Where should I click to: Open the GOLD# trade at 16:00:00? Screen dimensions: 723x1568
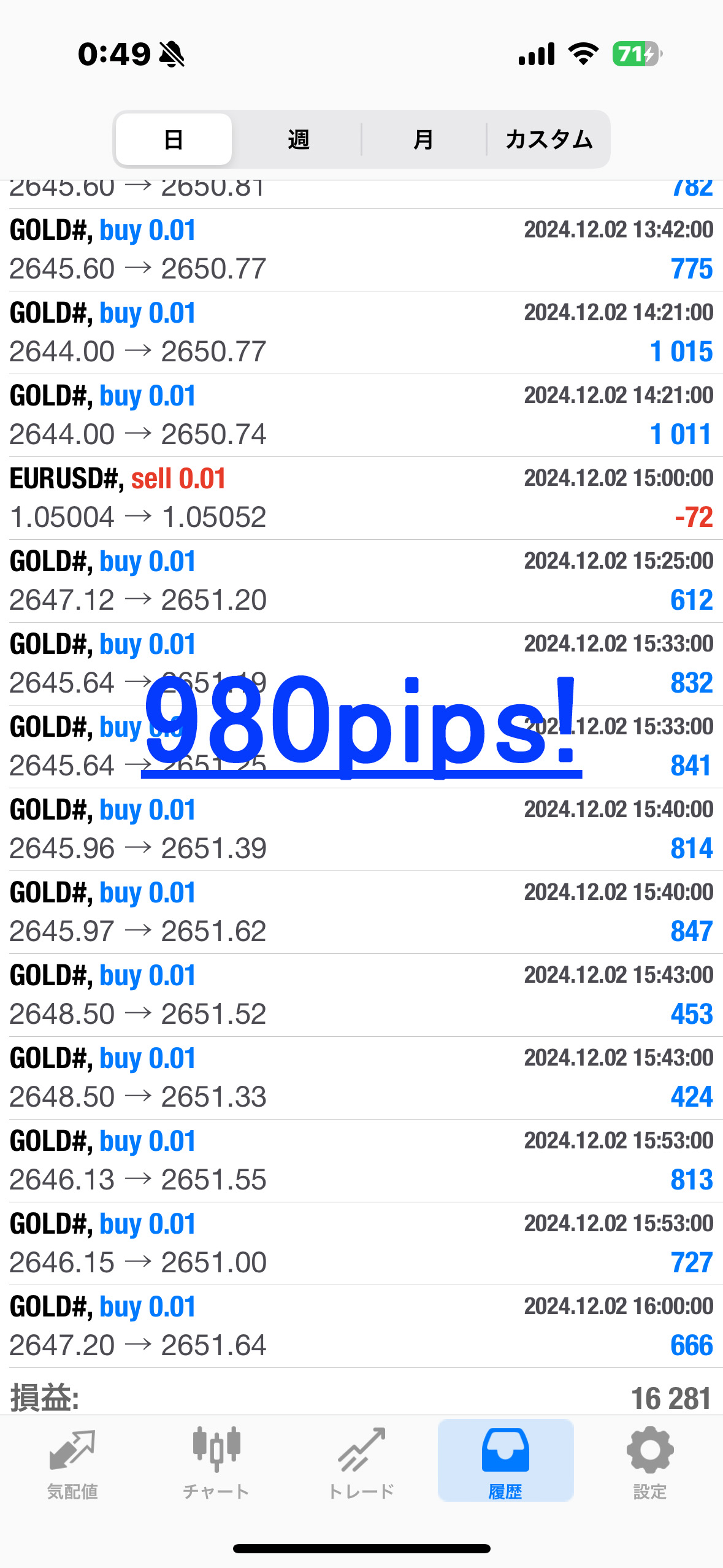click(x=361, y=1326)
